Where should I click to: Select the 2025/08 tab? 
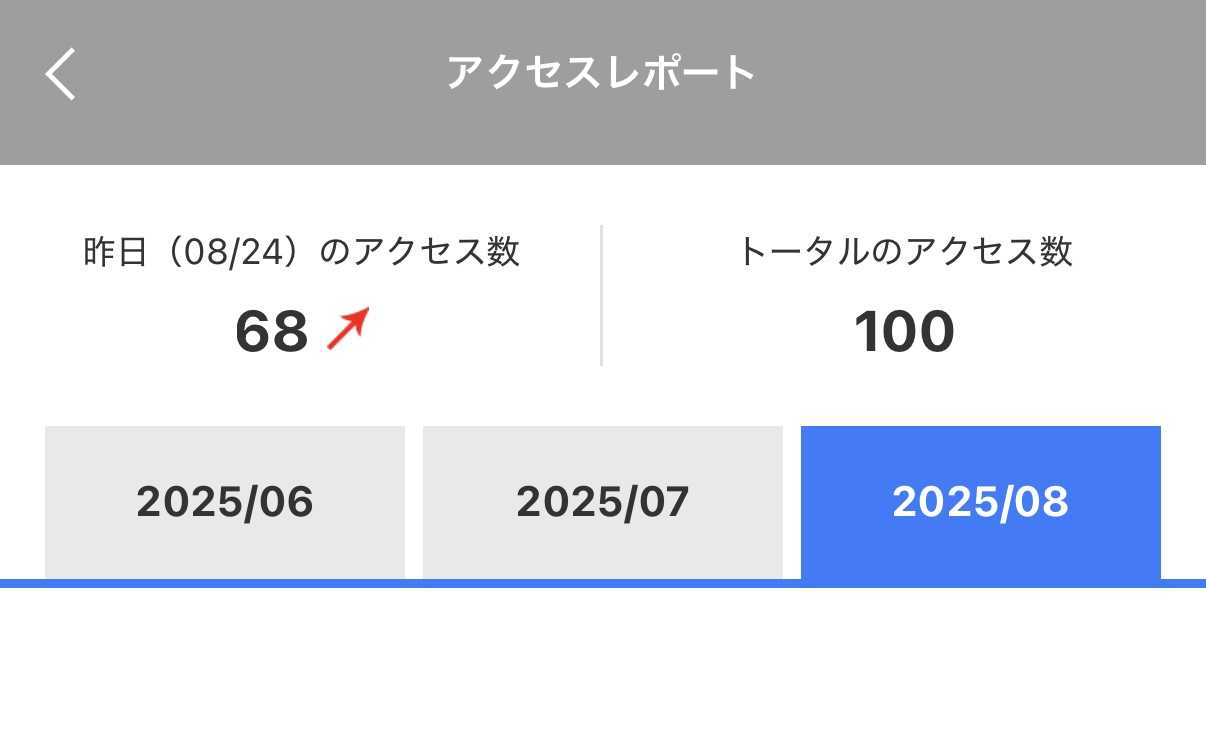pos(981,502)
